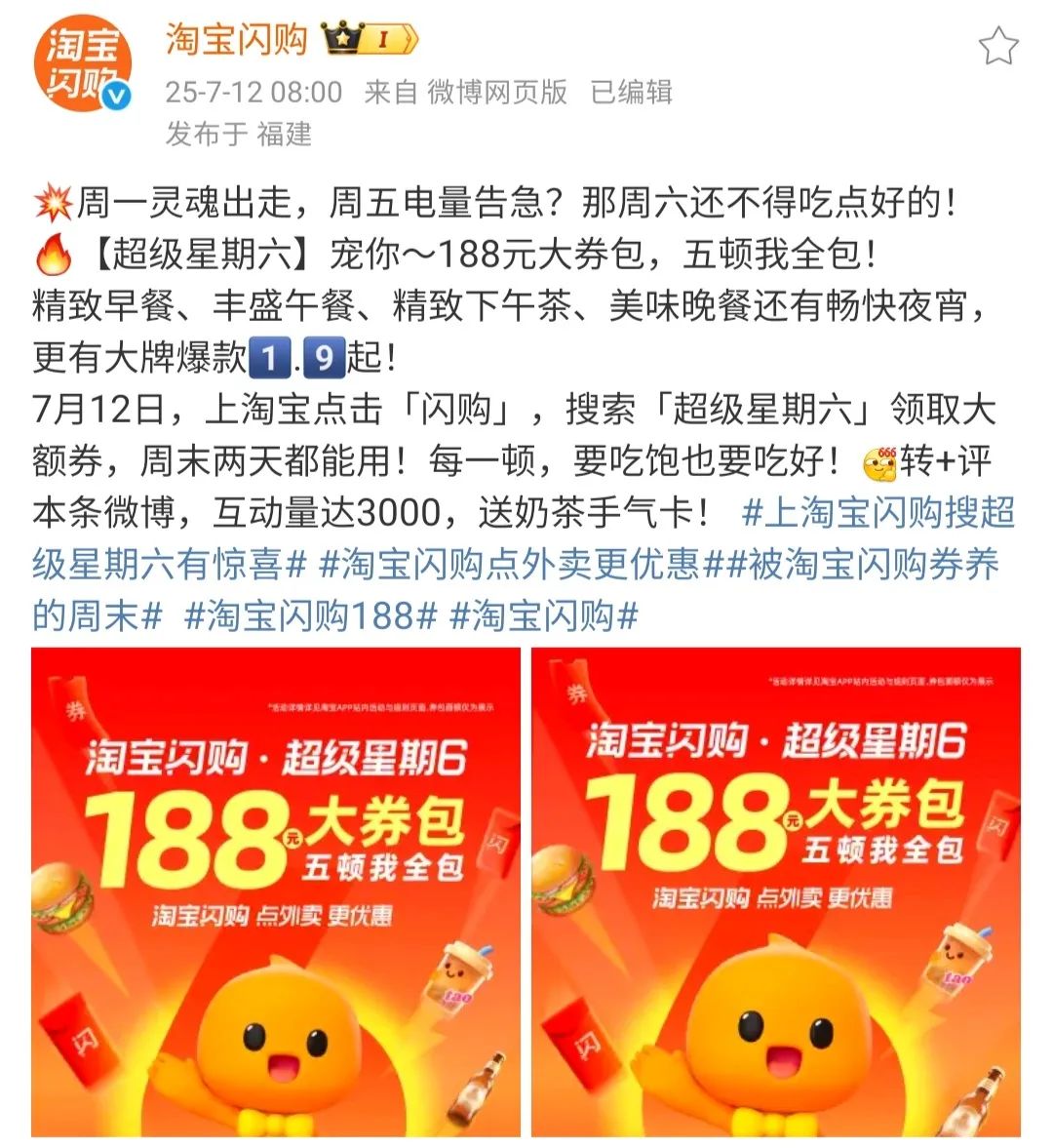This screenshot has height=1148, width=1053.
Task: Open the final #淘宝闪购# hashtag
Action: [x=544, y=616]
